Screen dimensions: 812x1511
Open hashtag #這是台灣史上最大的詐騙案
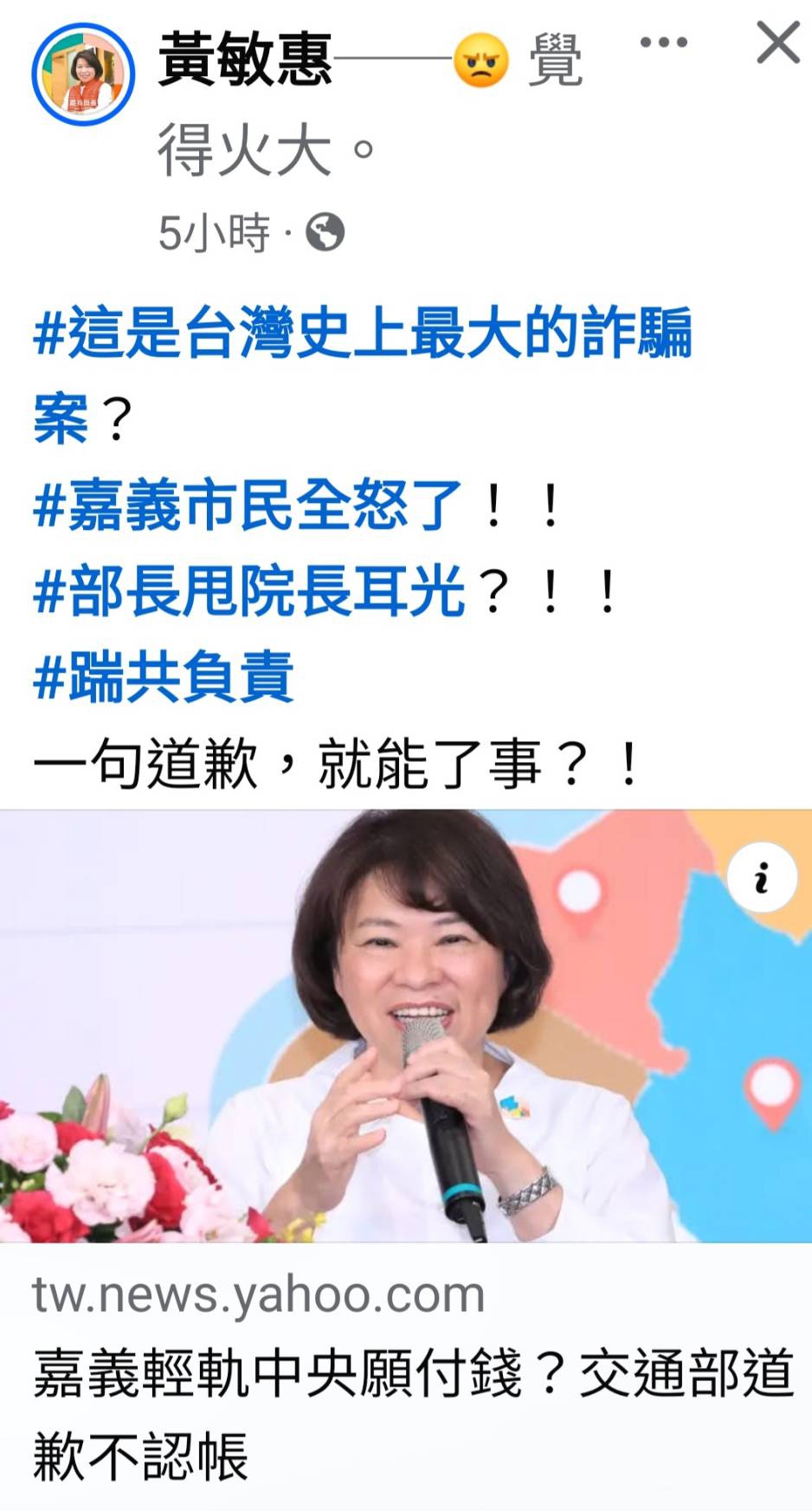point(362,375)
